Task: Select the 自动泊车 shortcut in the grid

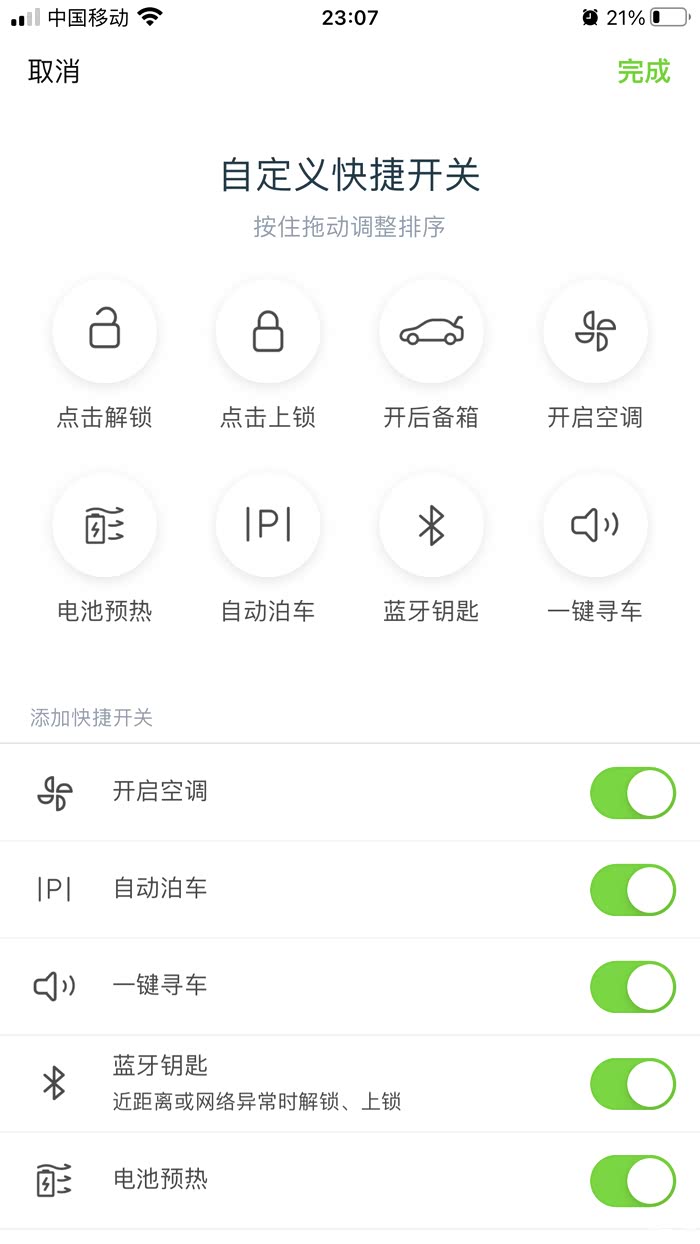Action: coord(267,525)
